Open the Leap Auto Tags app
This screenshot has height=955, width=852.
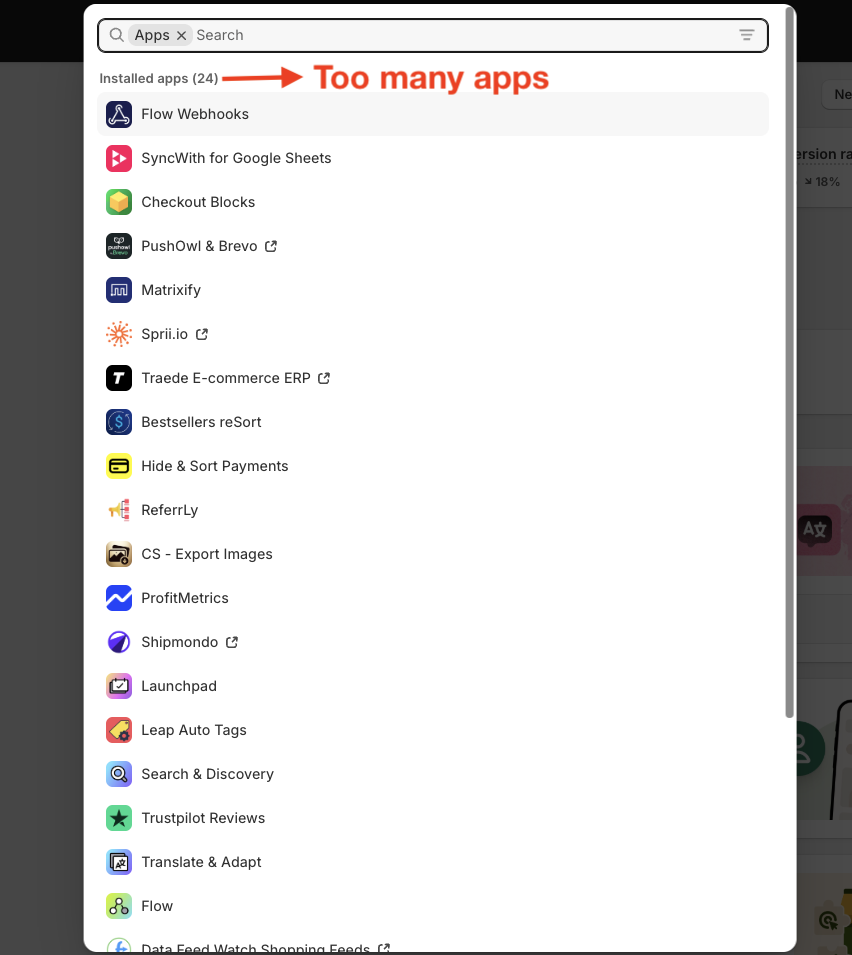(x=194, y=730)
